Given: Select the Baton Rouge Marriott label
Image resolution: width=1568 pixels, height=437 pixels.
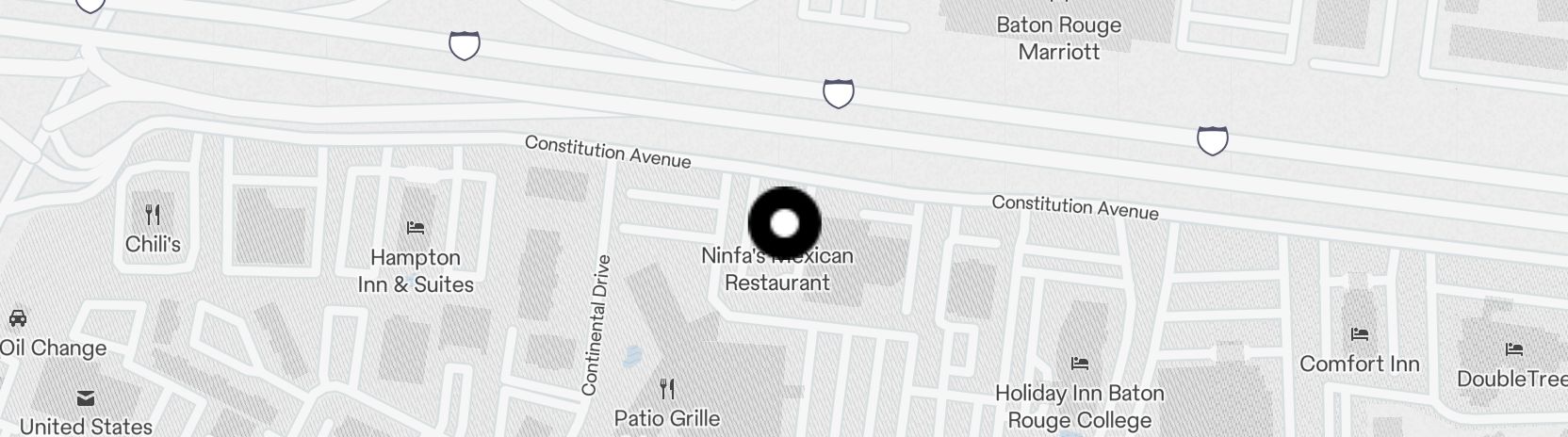Looking at the screenshot, I should click(x=1059, y=38).
